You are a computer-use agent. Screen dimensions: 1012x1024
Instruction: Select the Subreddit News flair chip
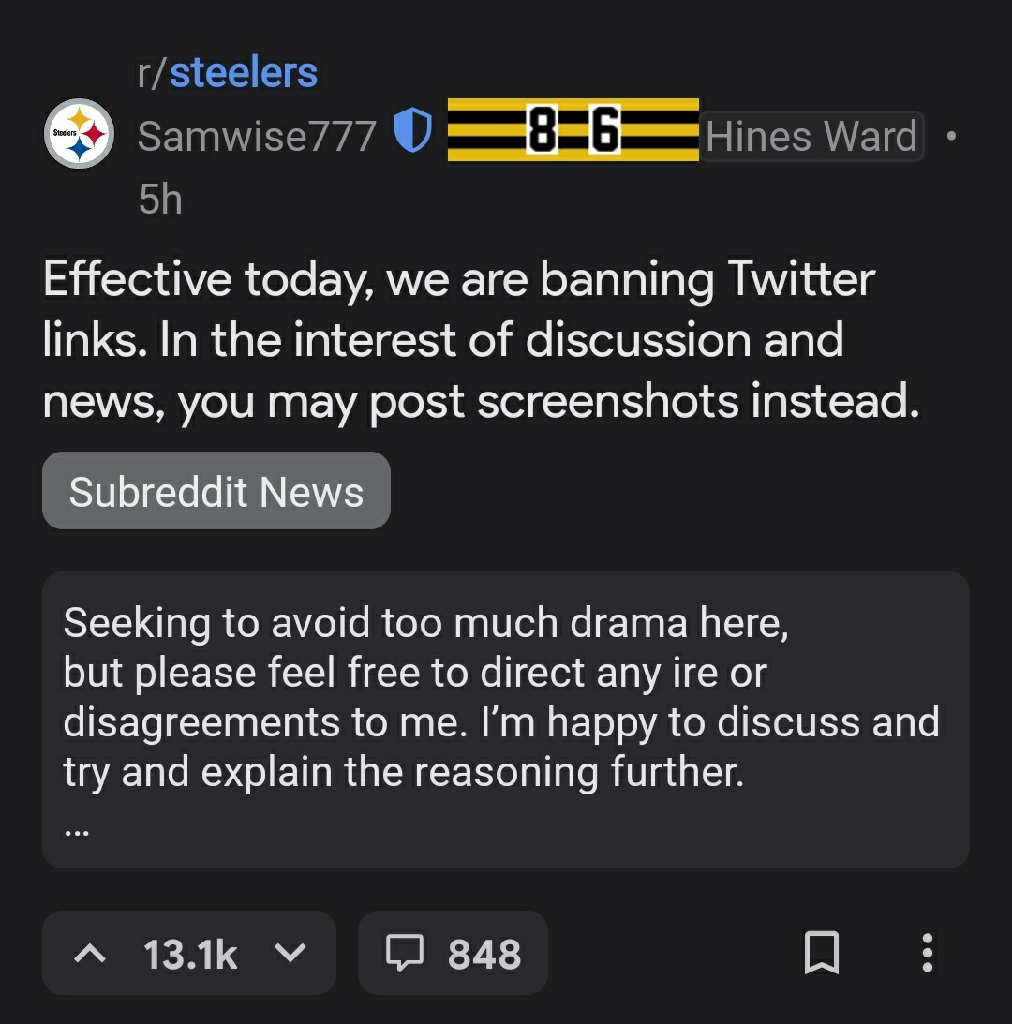pos(216,491)
